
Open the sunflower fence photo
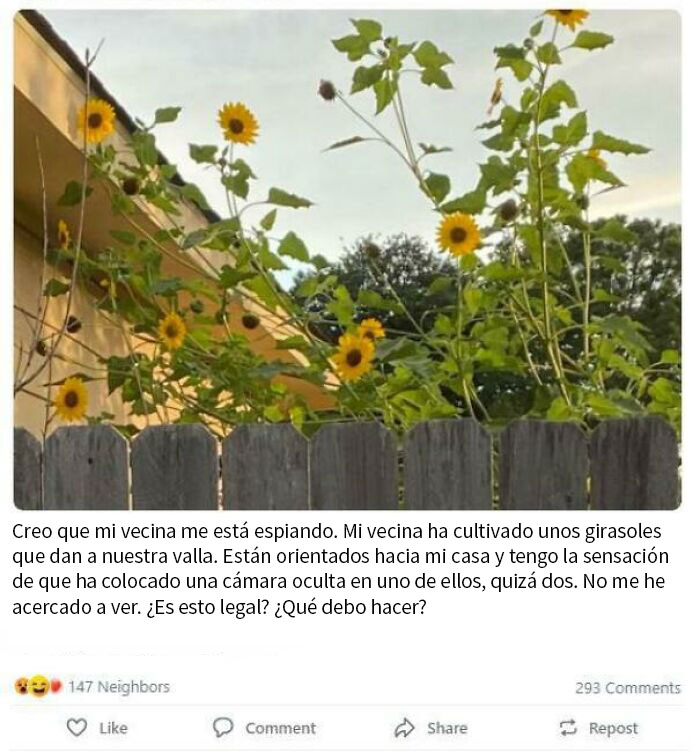347,260
